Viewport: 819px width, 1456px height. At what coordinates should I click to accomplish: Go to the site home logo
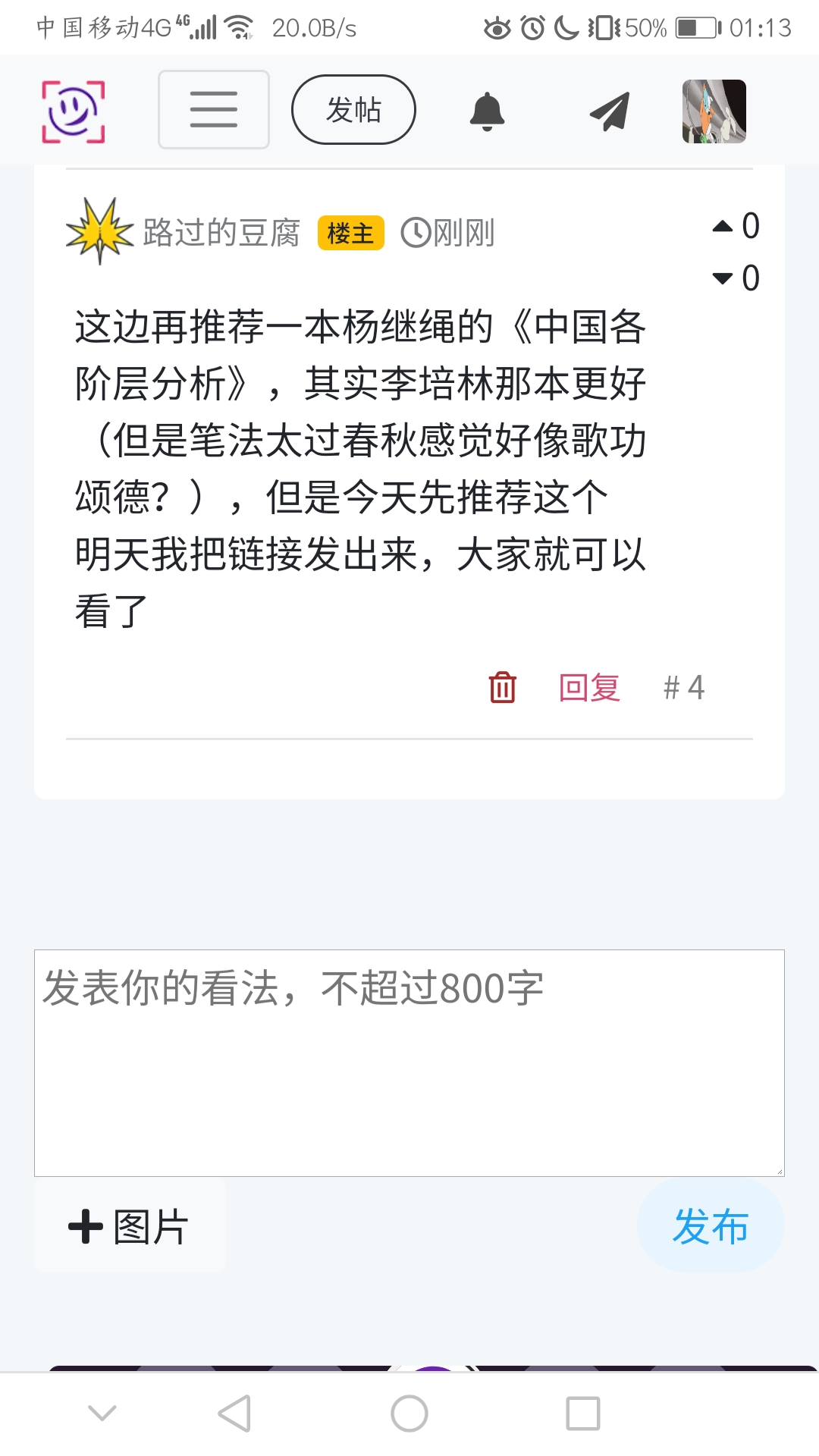coord(73,111)
